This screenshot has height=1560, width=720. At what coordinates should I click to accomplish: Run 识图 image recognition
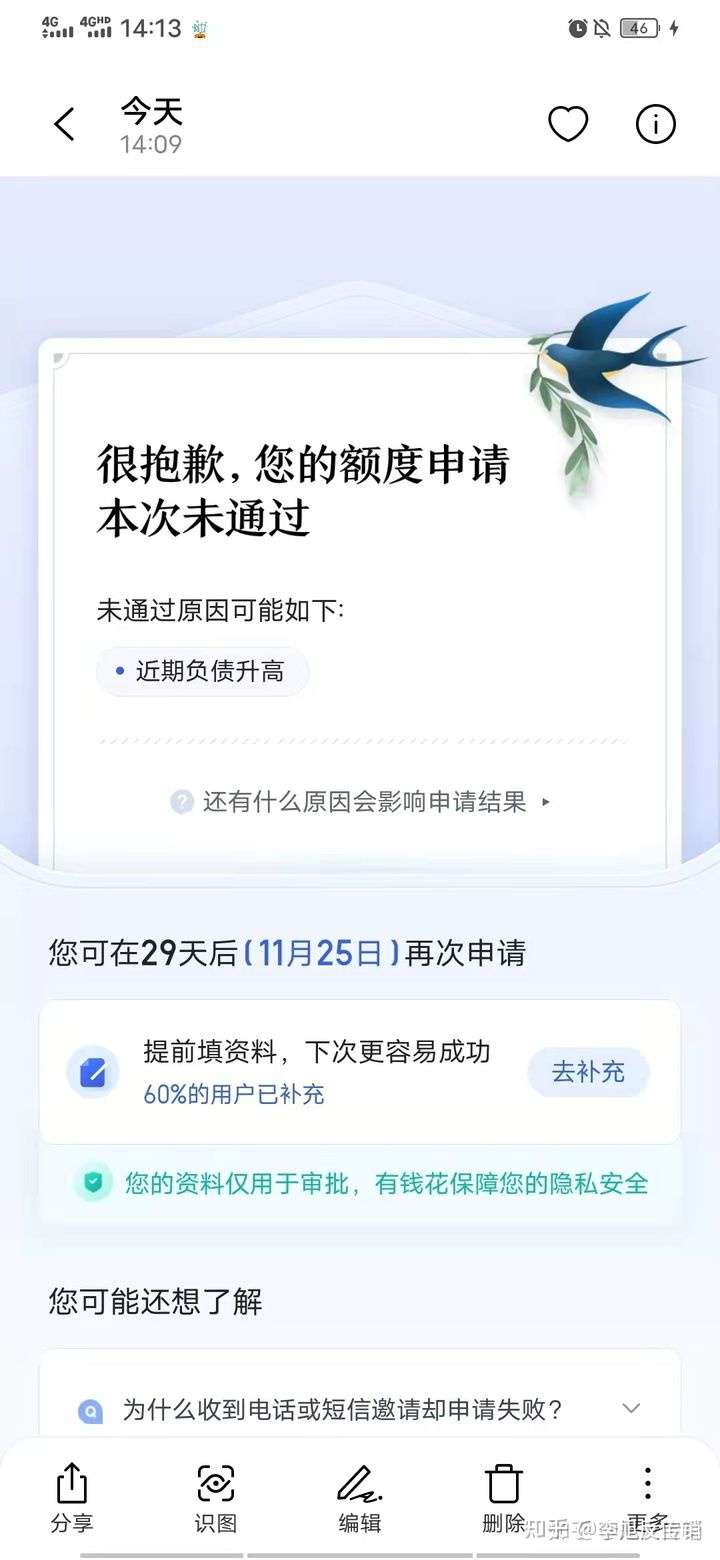[x=216, y=1496]
